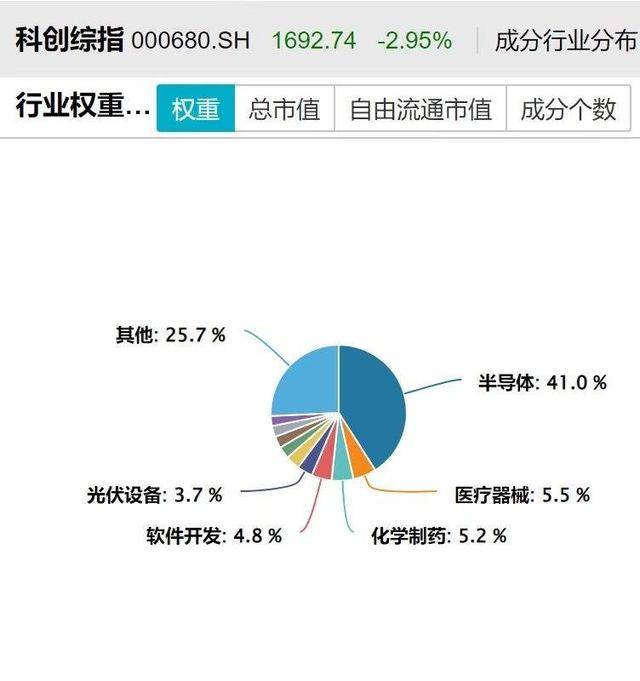Open the 成分个数 tab
The height and width of the screenshot is (681, 640).
pos(568,109)
